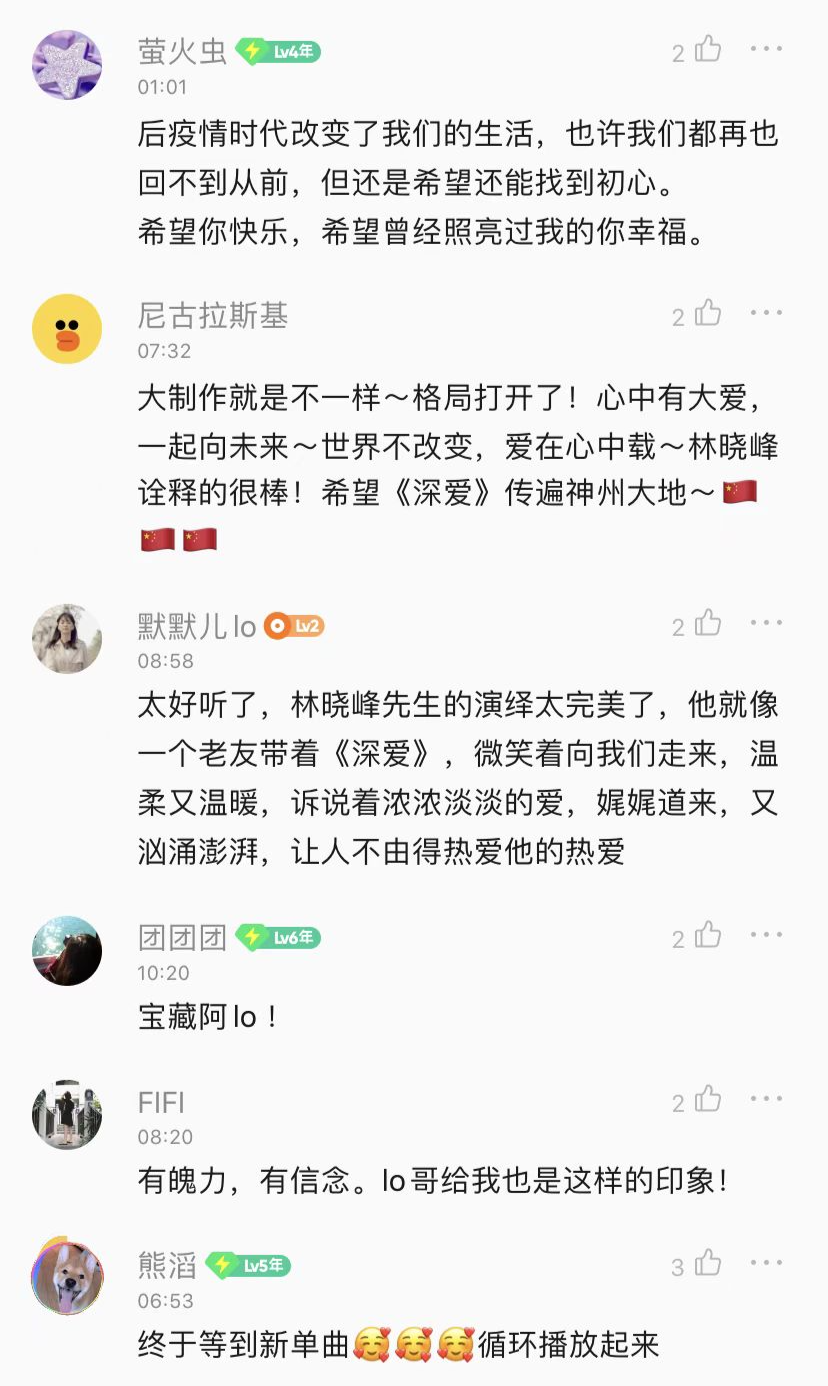Screen dimensions: 828x1386
Task: Like 萤火虫's comment with the thumbs-up
Action: click(x=706, y=48)
